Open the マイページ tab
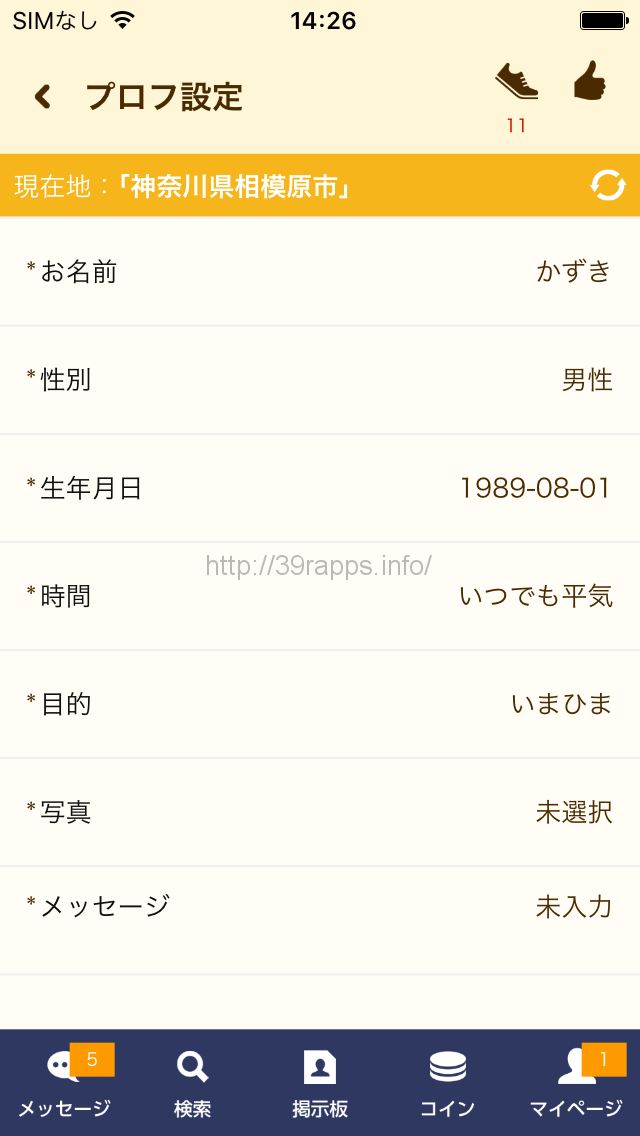Image resolution: width=640 pixels, height=1136 pixels. 576,1083
